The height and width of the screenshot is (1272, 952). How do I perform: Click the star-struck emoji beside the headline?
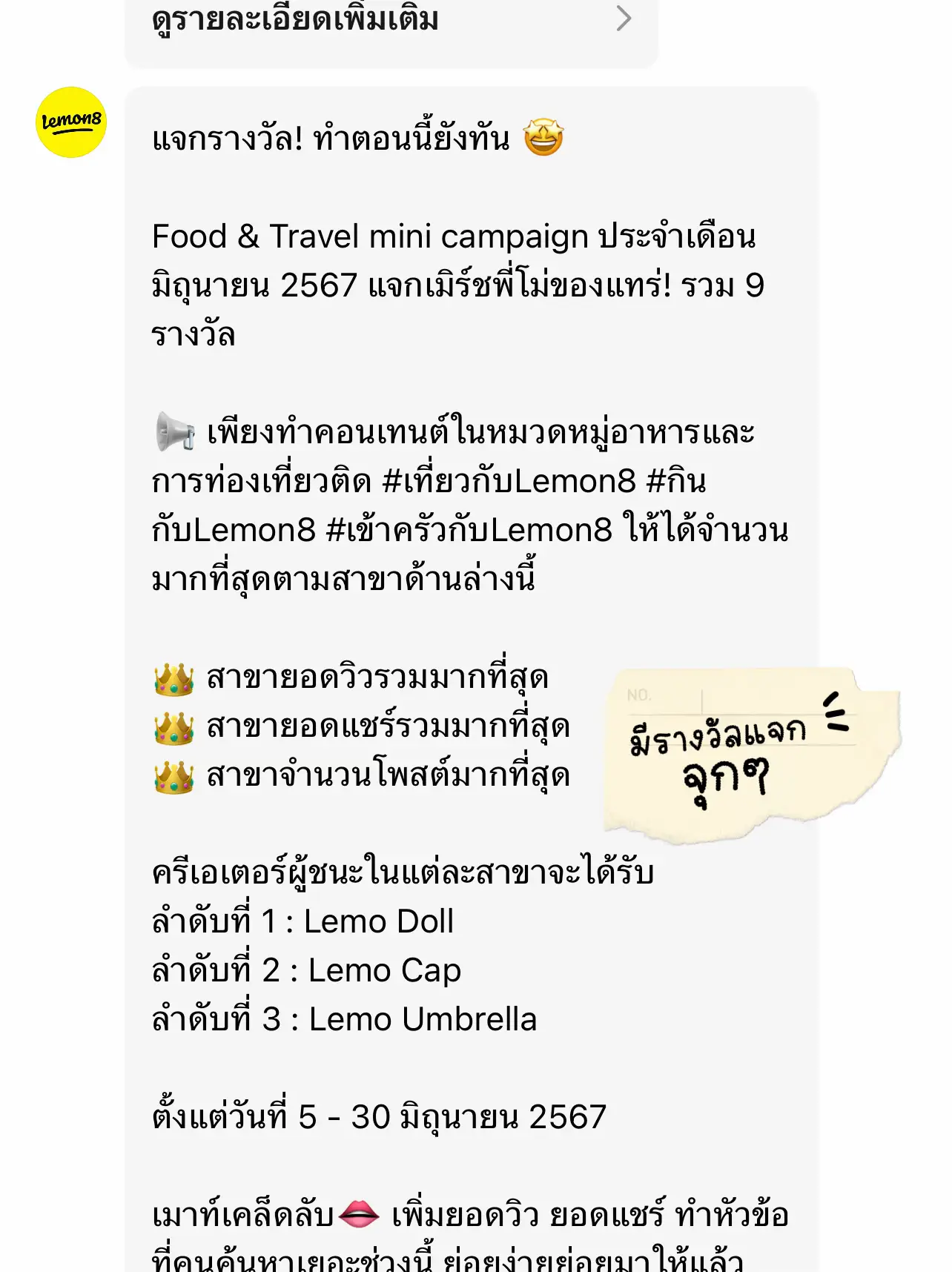pyautogui.click(x=543, y=135)
